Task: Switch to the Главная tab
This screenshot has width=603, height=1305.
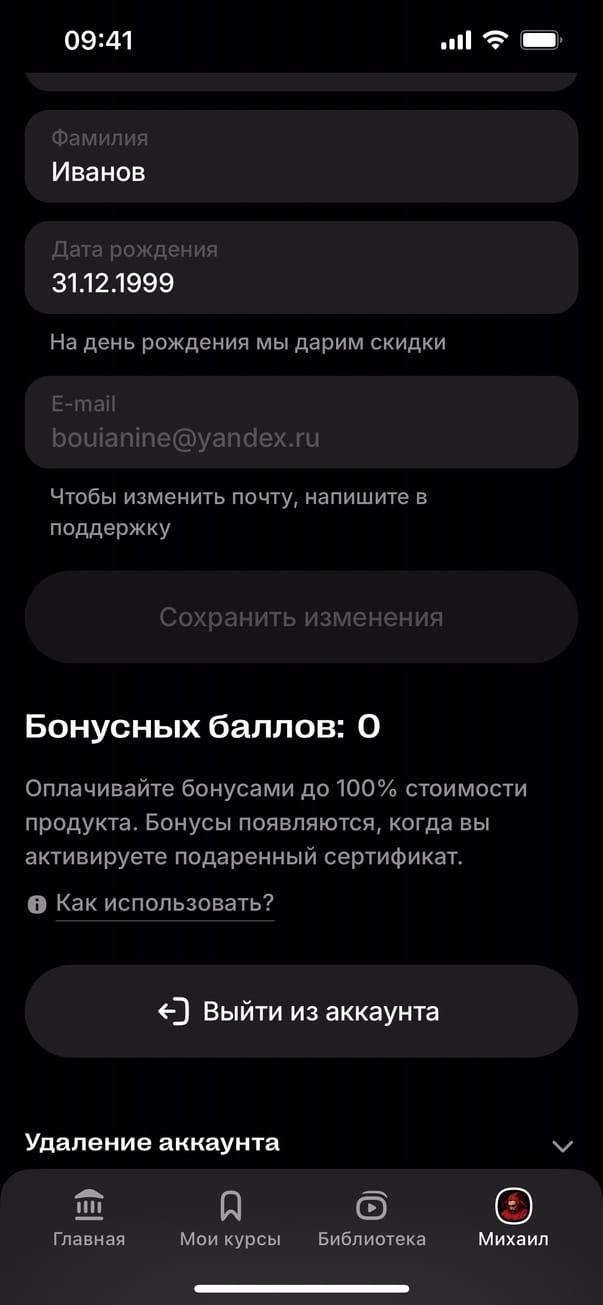Action: coord(89,1219)
